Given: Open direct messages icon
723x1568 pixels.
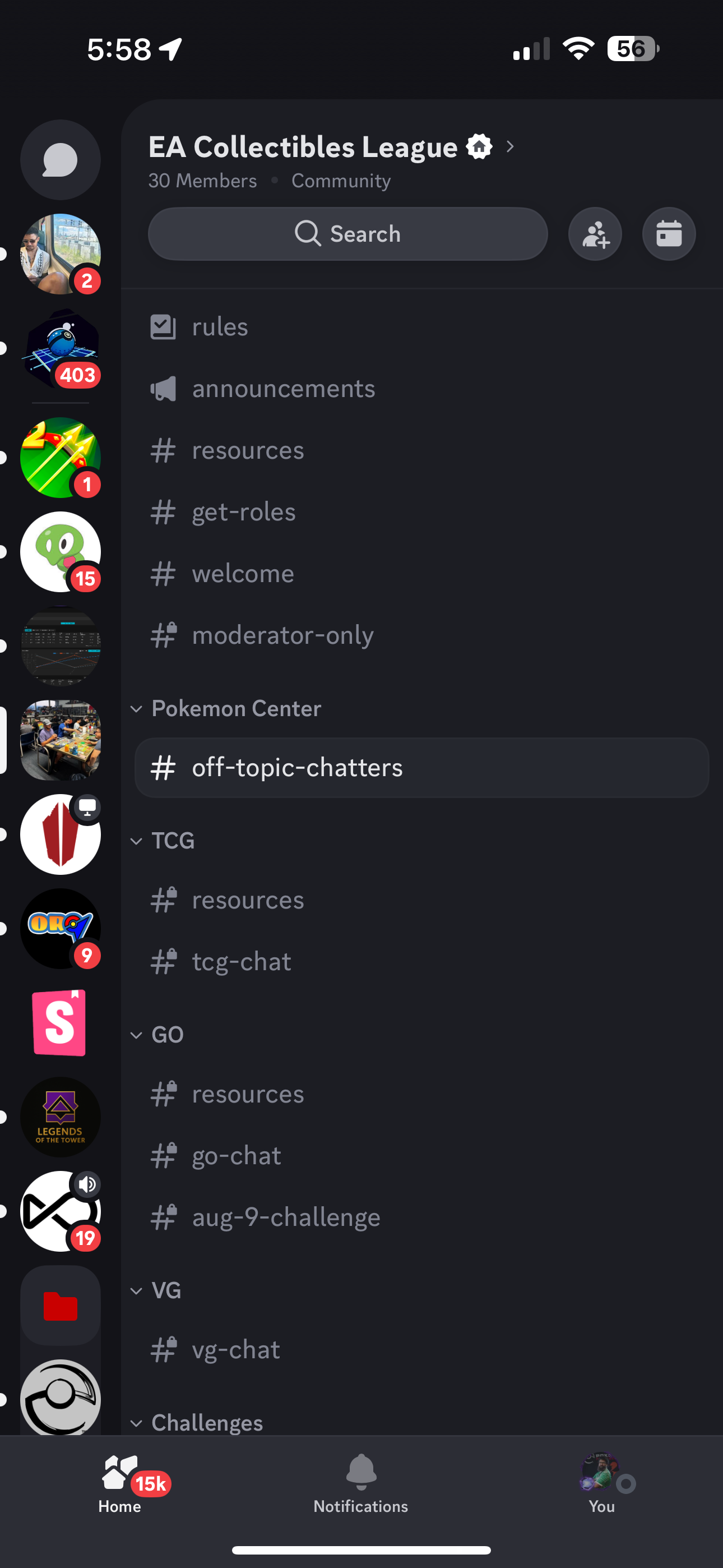Looking at the screenshot, I should coord(61,160).
